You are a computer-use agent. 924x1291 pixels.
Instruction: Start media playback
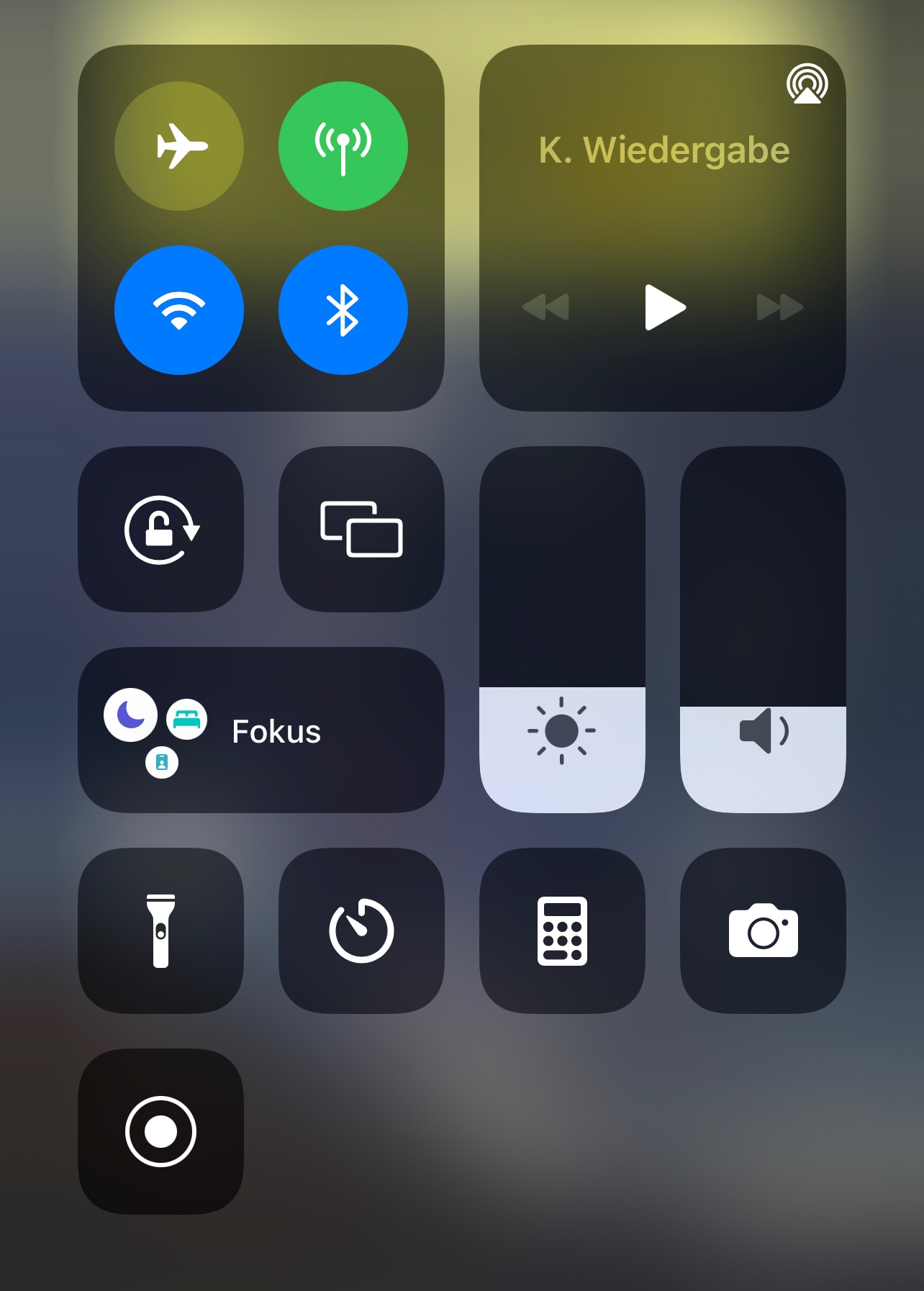pos(665,307)
